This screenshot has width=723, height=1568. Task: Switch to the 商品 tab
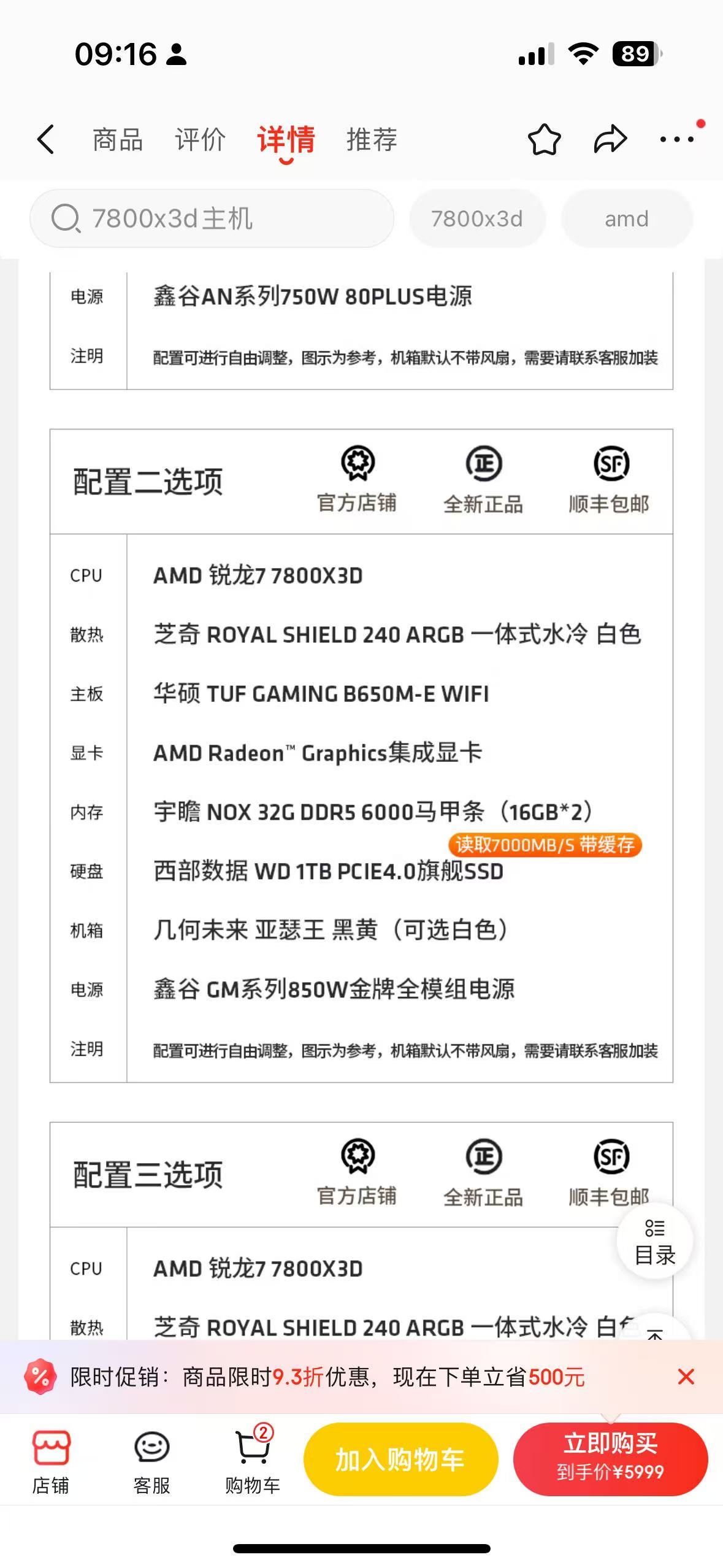(x=117, y=139)
